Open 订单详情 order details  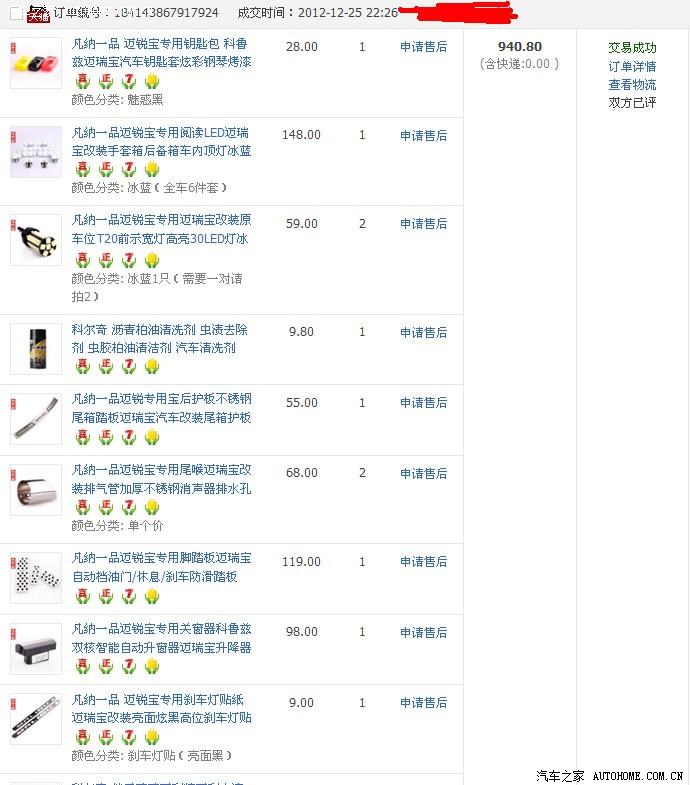[x=632, y=67]
